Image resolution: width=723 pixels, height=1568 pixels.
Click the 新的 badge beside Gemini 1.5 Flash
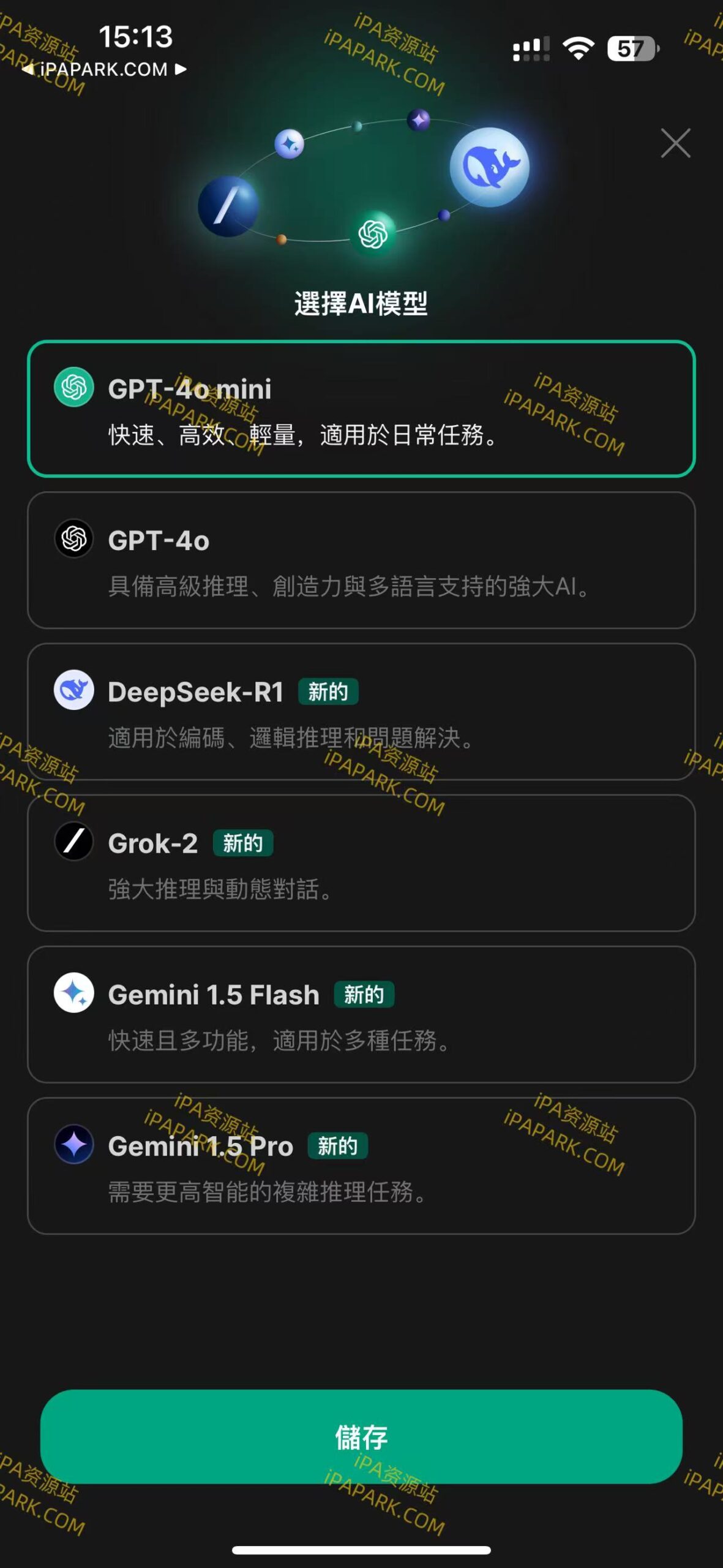pyautogui.click(x=364, y=994)
